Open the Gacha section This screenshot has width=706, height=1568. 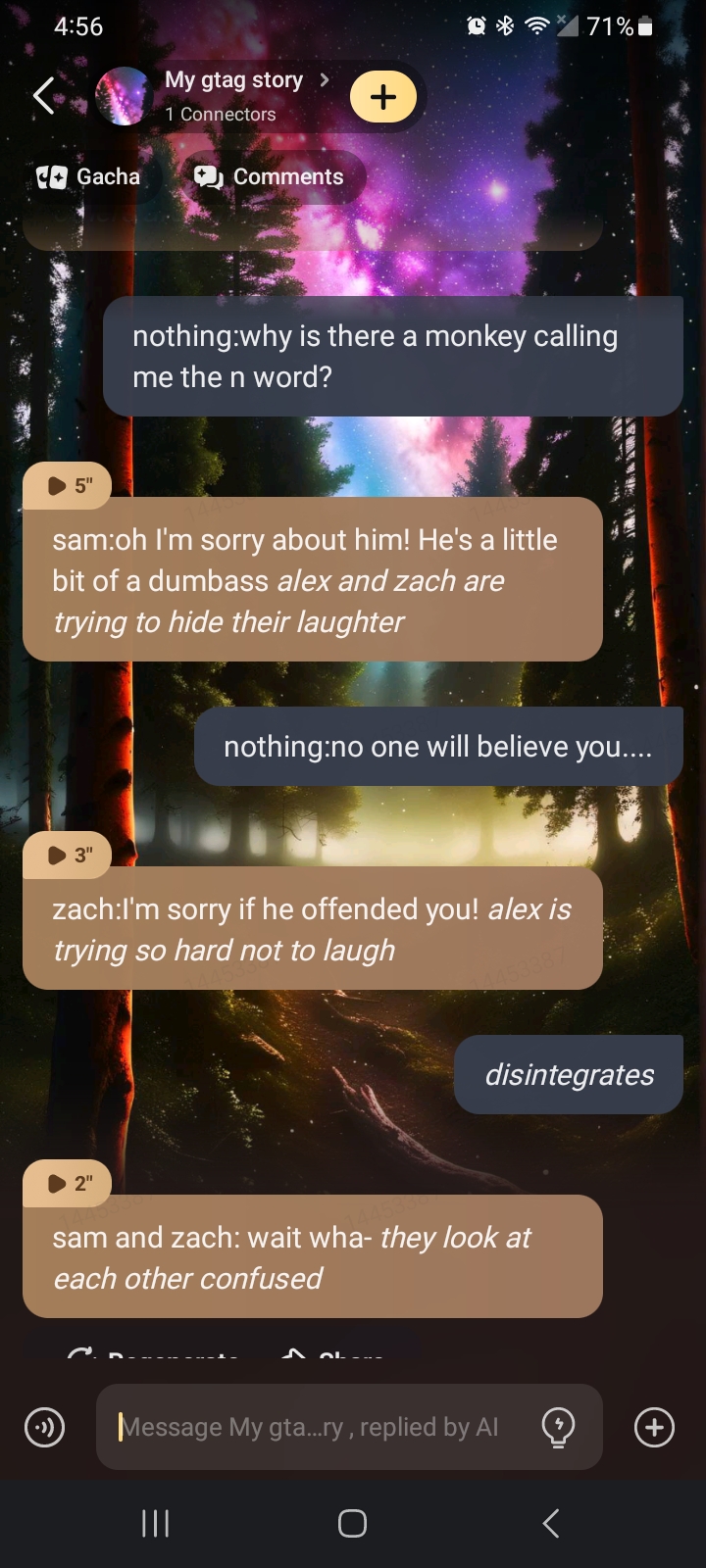click(90, 177)
